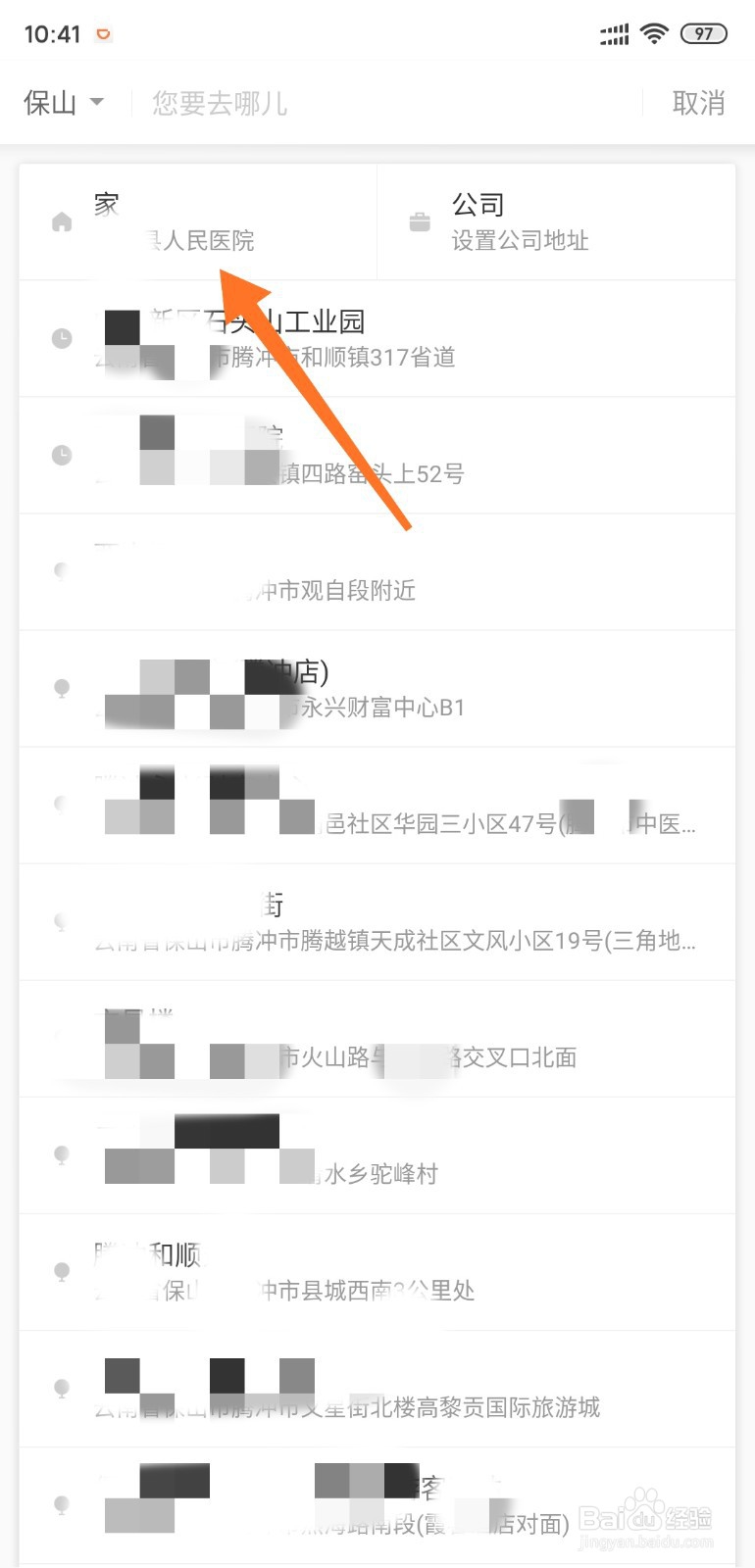Click the location pin next to 永兴财富中心B1 entry

(x=62, y=689)
